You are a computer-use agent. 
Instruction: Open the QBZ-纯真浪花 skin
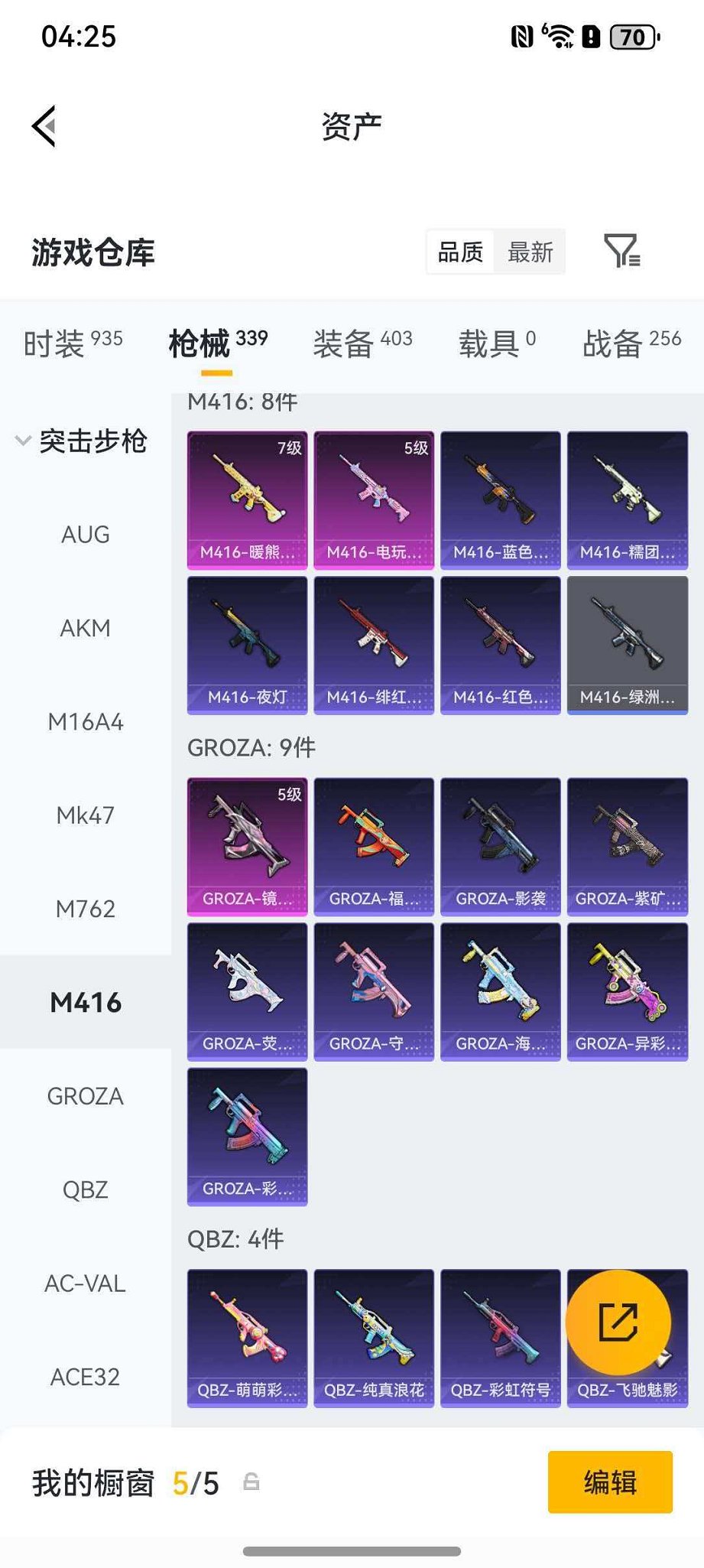pos(374,1338)
